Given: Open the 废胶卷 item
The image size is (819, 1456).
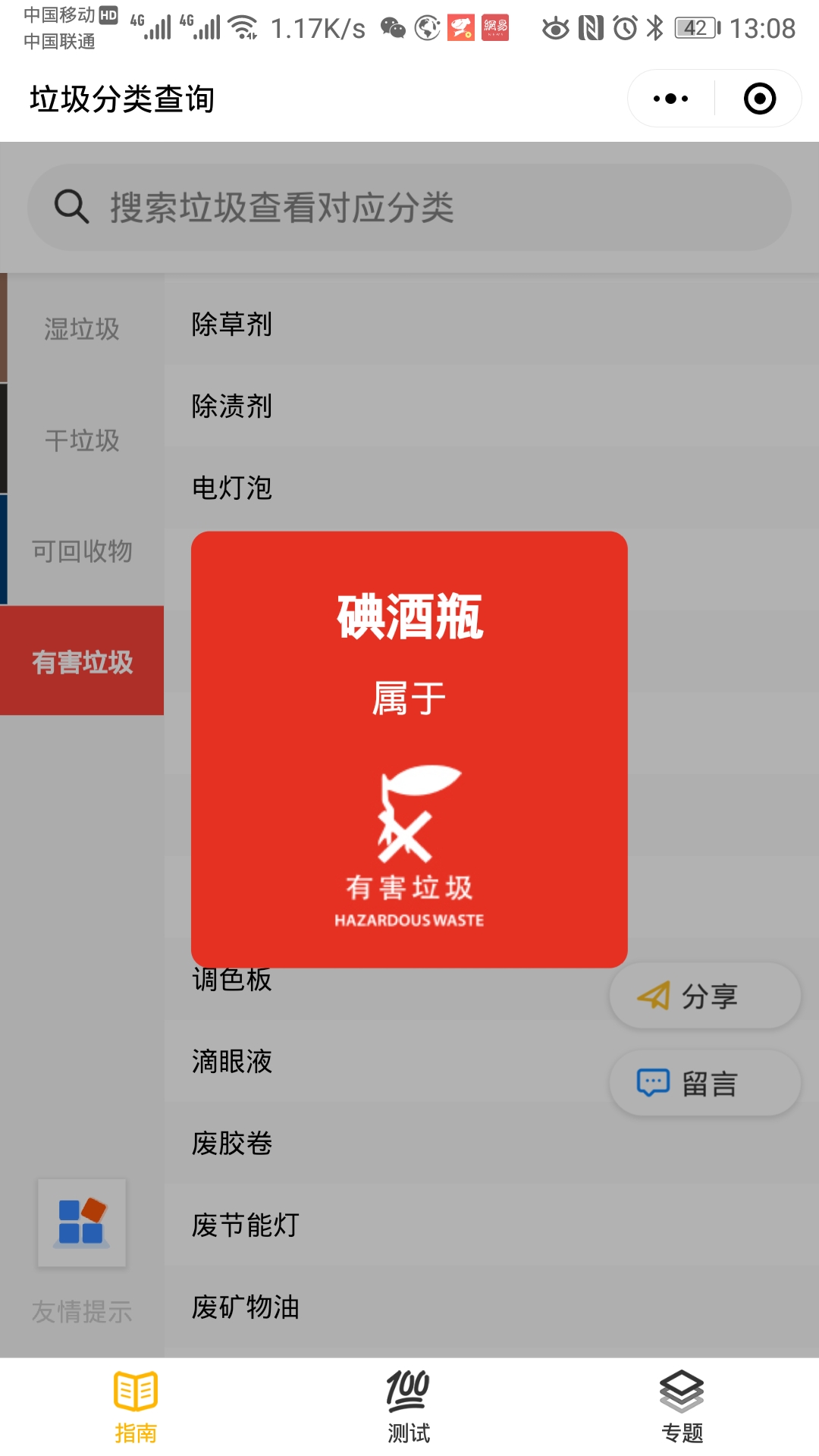Looking at the screenshot, I should [232, 1144].
